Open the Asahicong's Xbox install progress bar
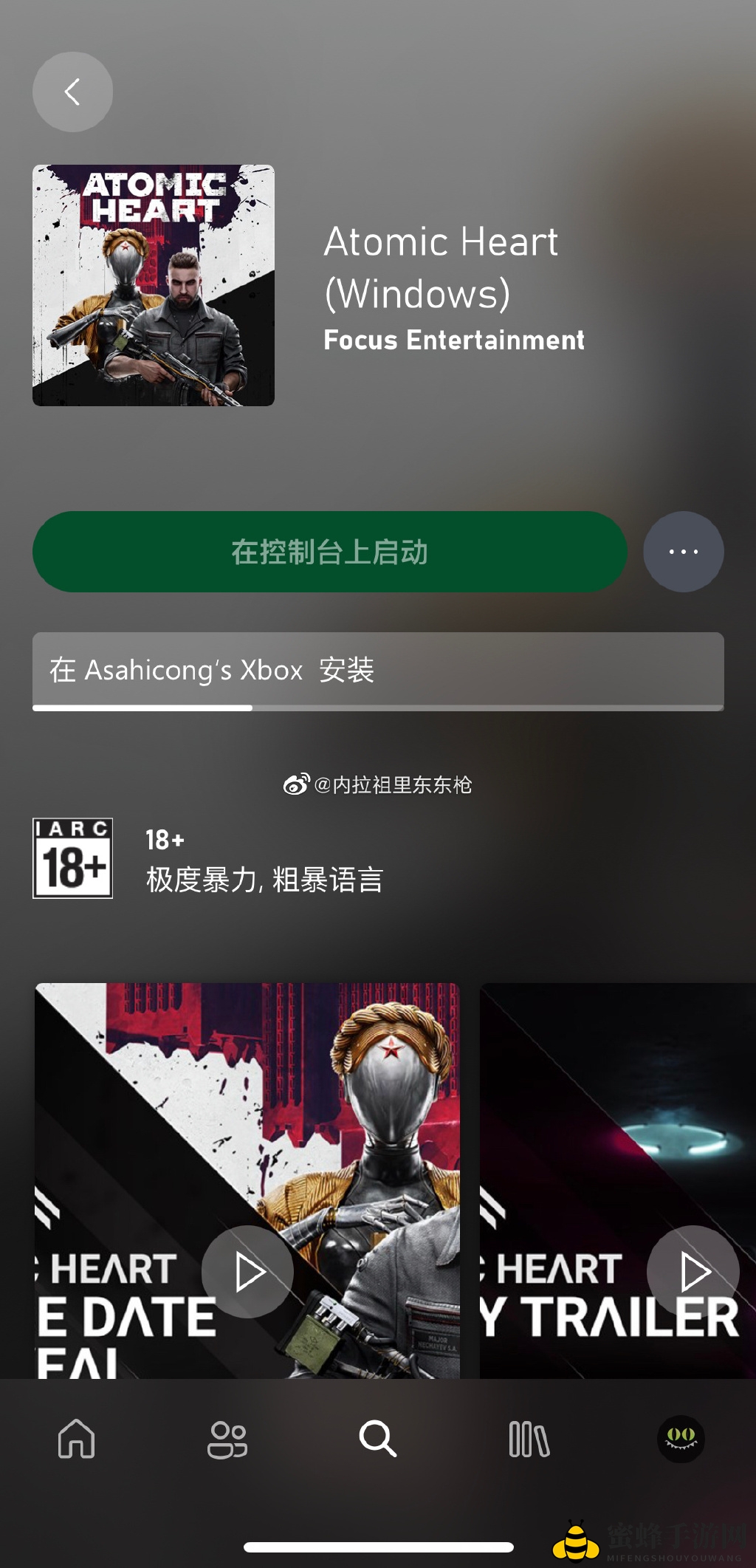The image size is (756, 1568). [x=377, y=671]
